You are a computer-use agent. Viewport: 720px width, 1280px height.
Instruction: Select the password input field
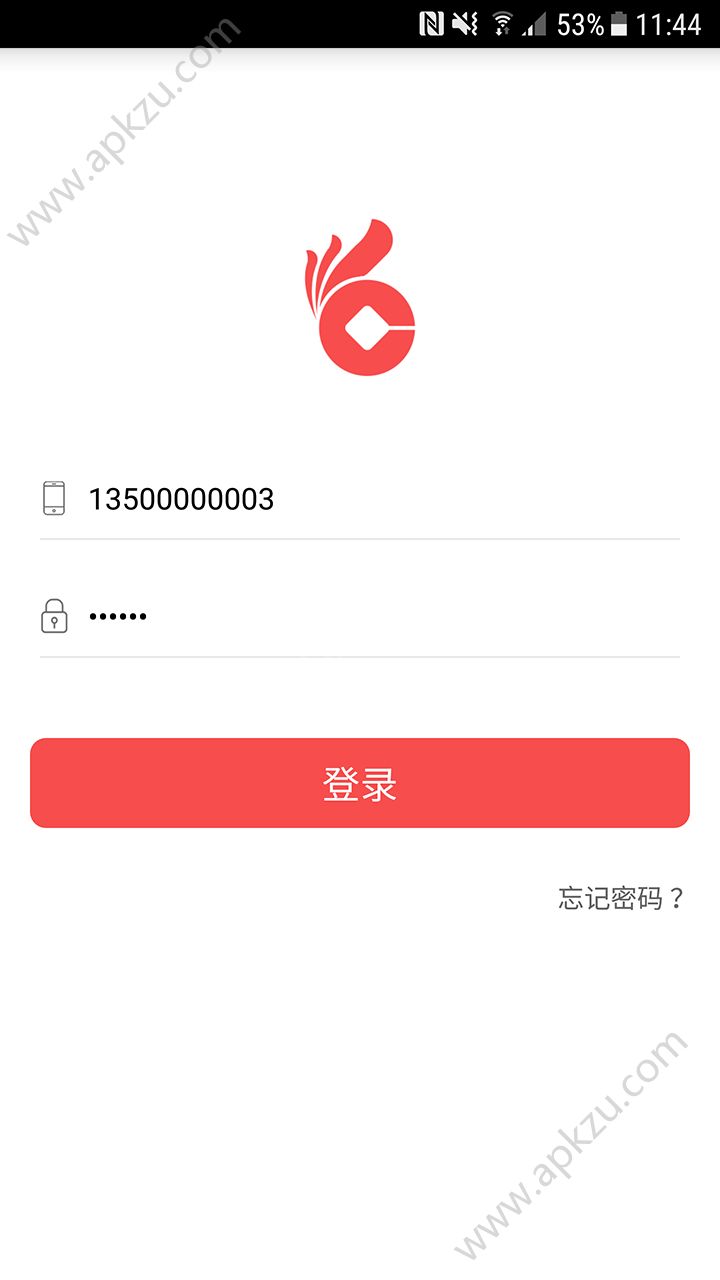point(300,615)
